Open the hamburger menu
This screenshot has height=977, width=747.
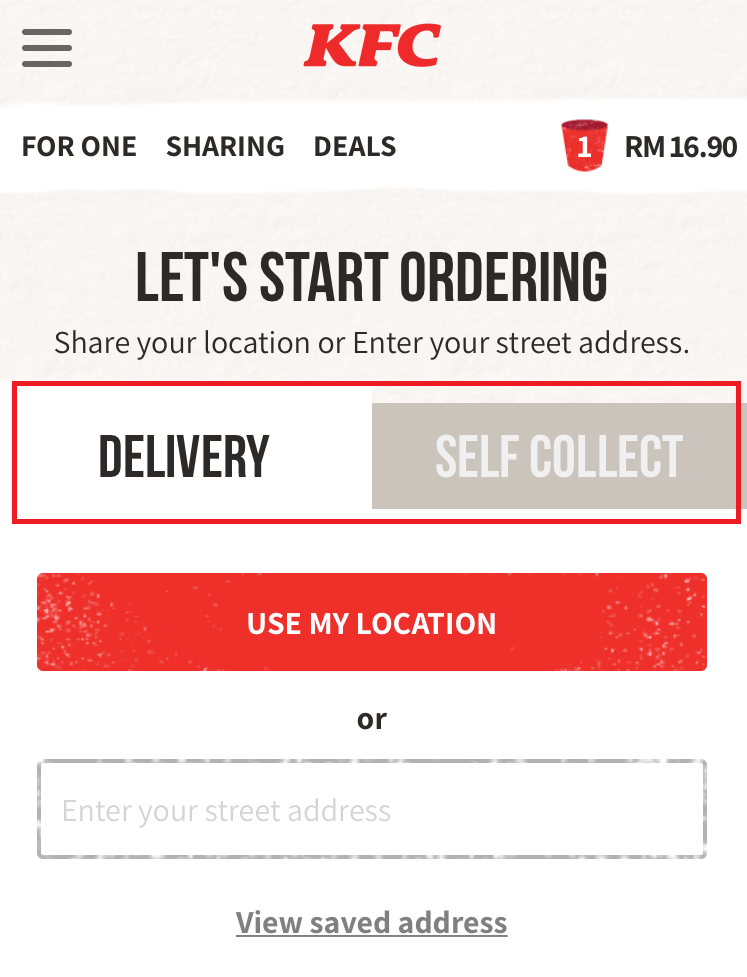click(x=47, y=47)
